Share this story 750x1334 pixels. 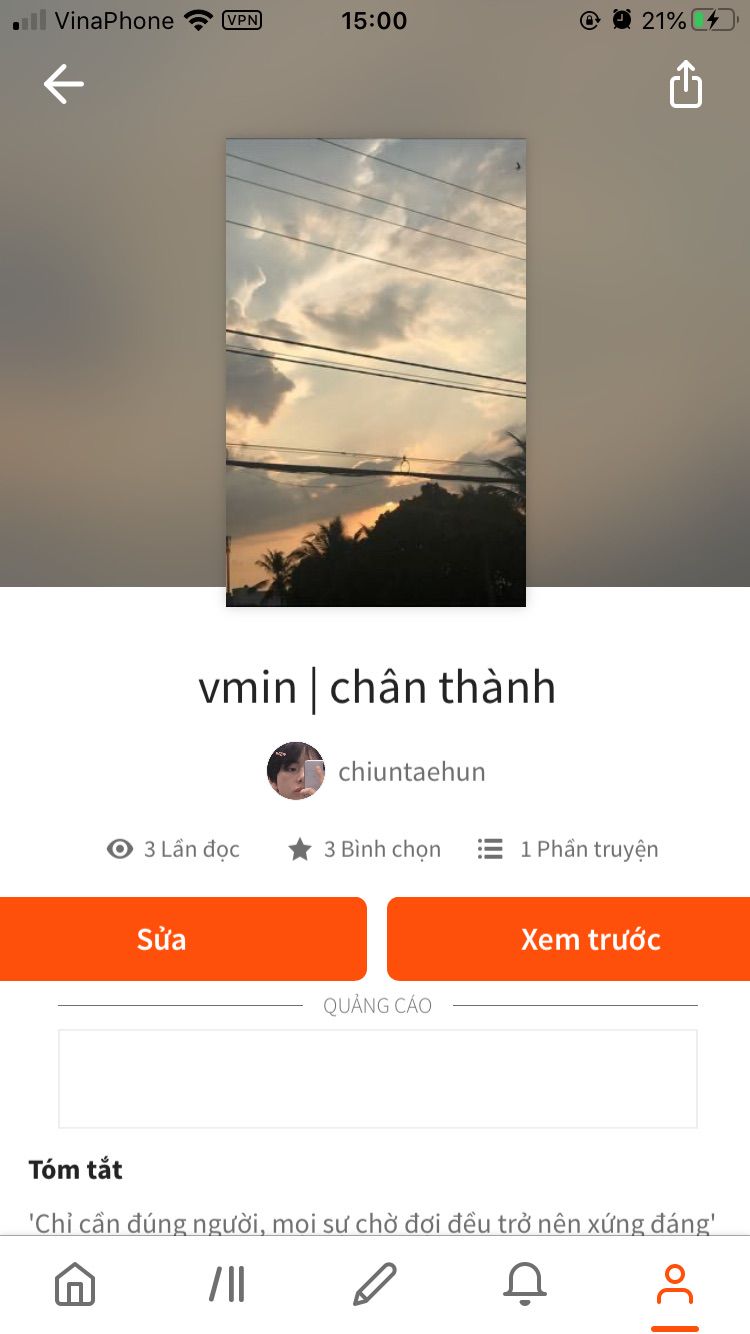pos(686,84)
